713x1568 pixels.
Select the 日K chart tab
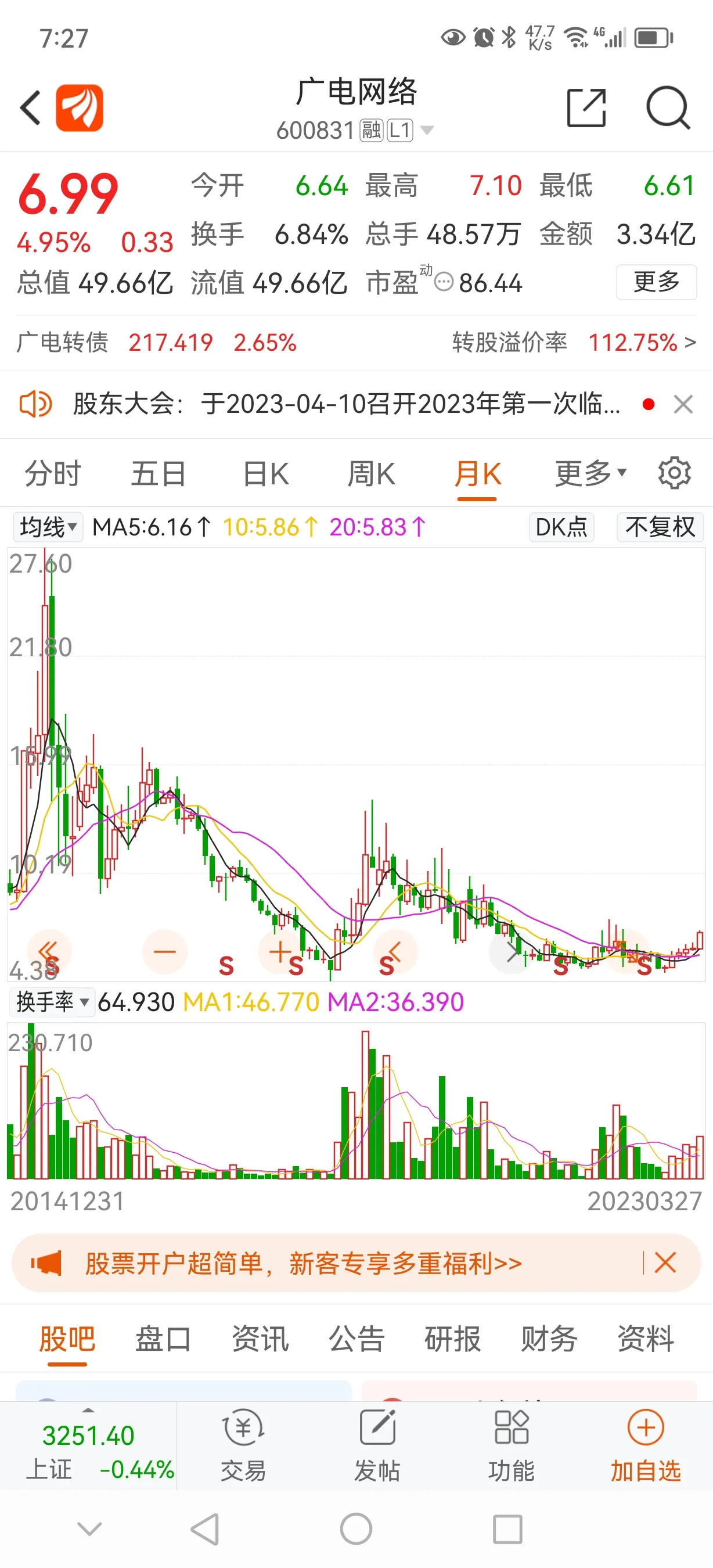[265, 473]
